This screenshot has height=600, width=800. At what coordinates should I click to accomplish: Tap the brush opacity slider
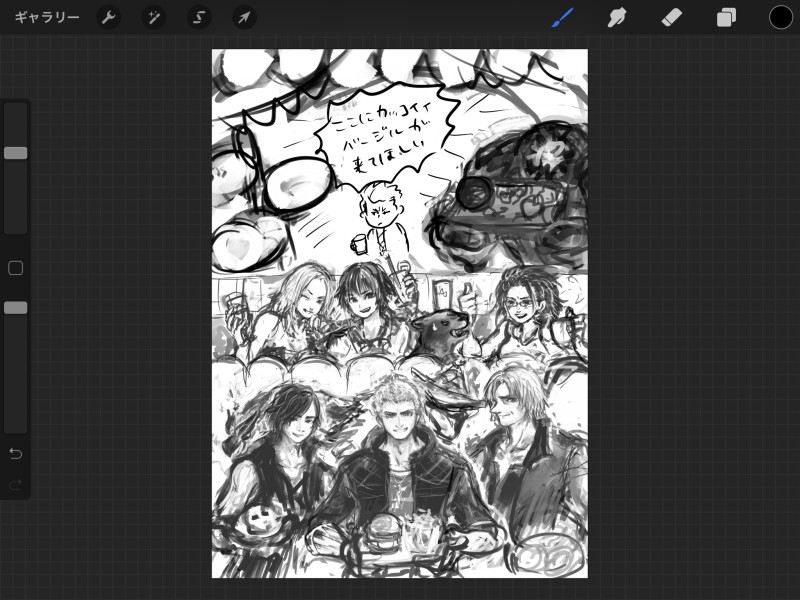[x=15, y=308]
